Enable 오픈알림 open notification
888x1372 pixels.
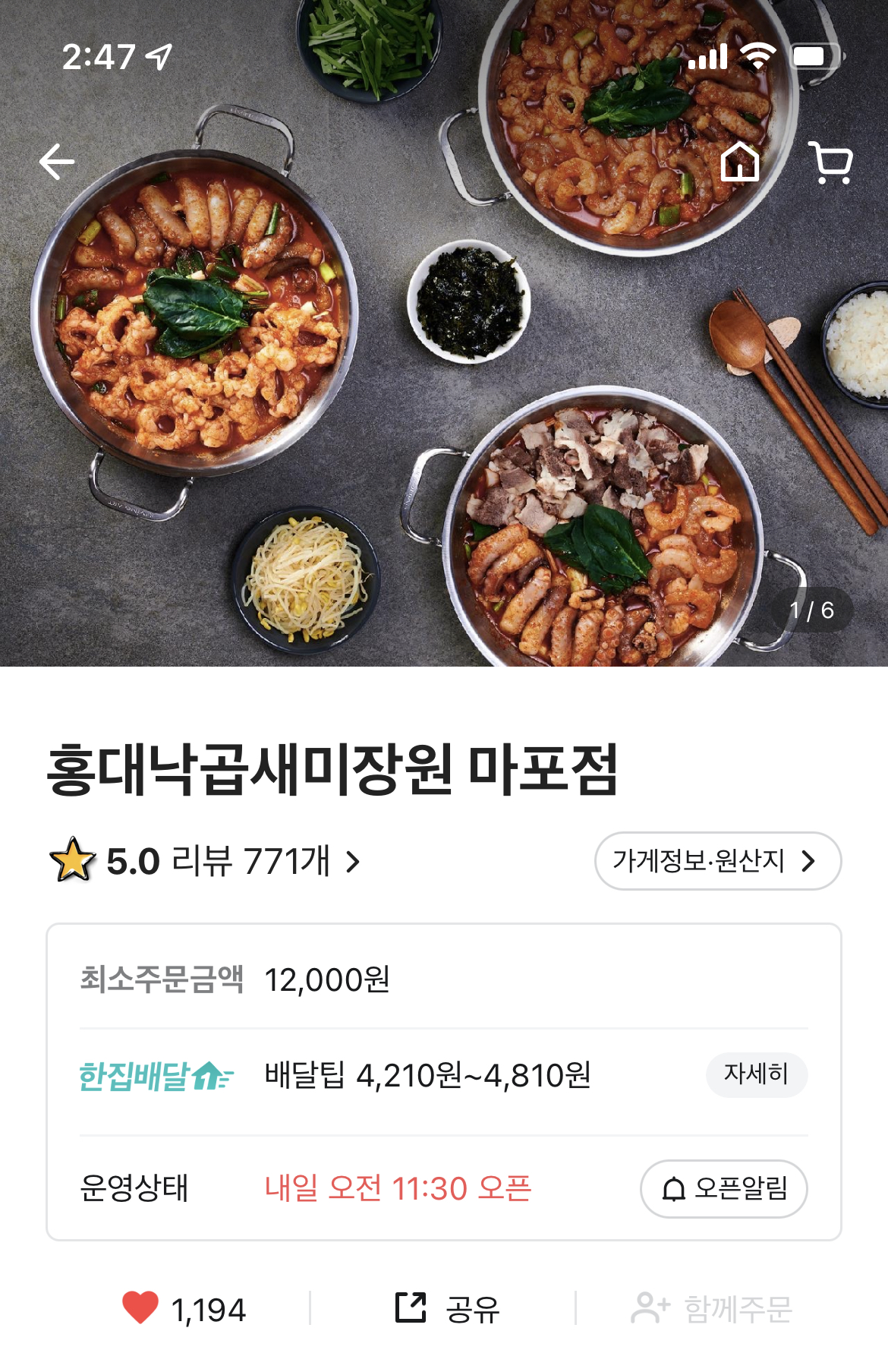[x=723, y=1188]
